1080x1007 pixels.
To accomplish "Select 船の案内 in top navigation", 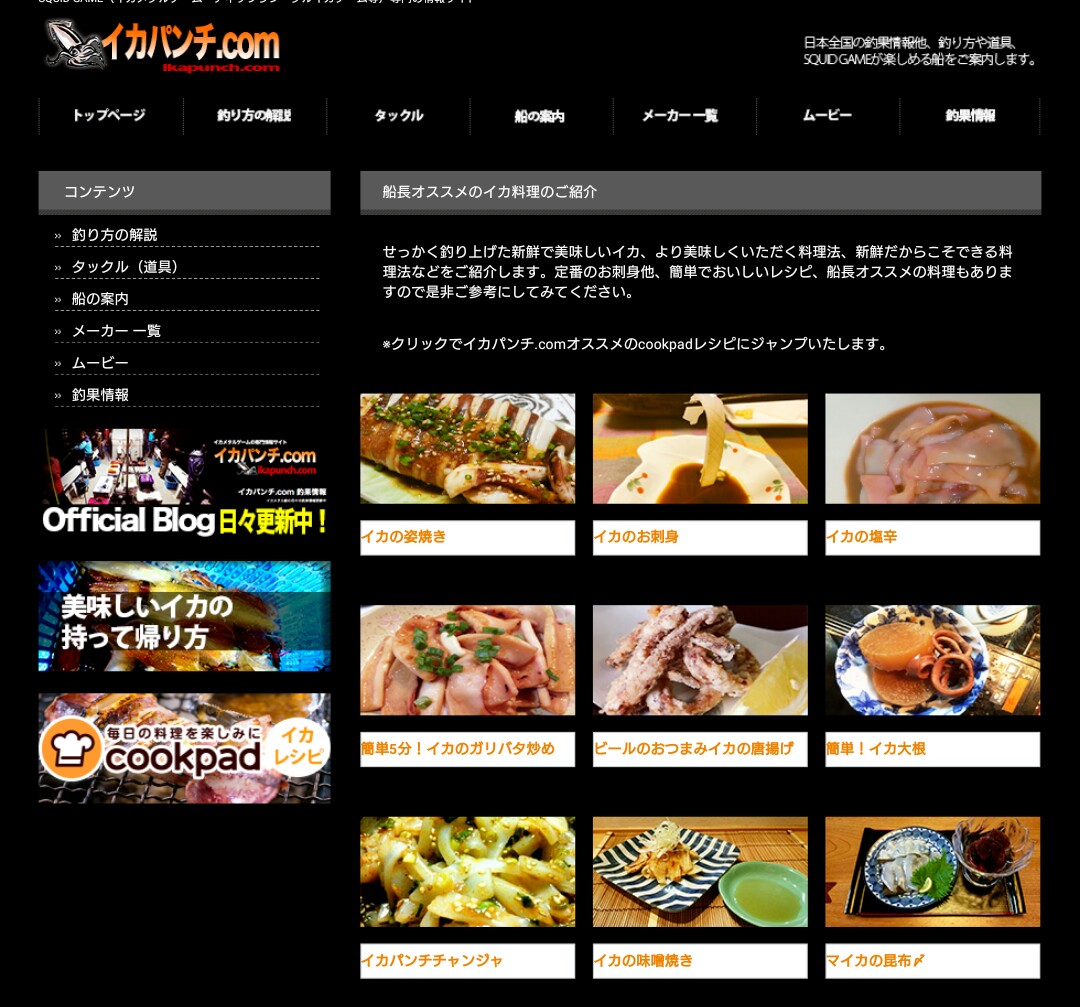I will pos(540,116).
